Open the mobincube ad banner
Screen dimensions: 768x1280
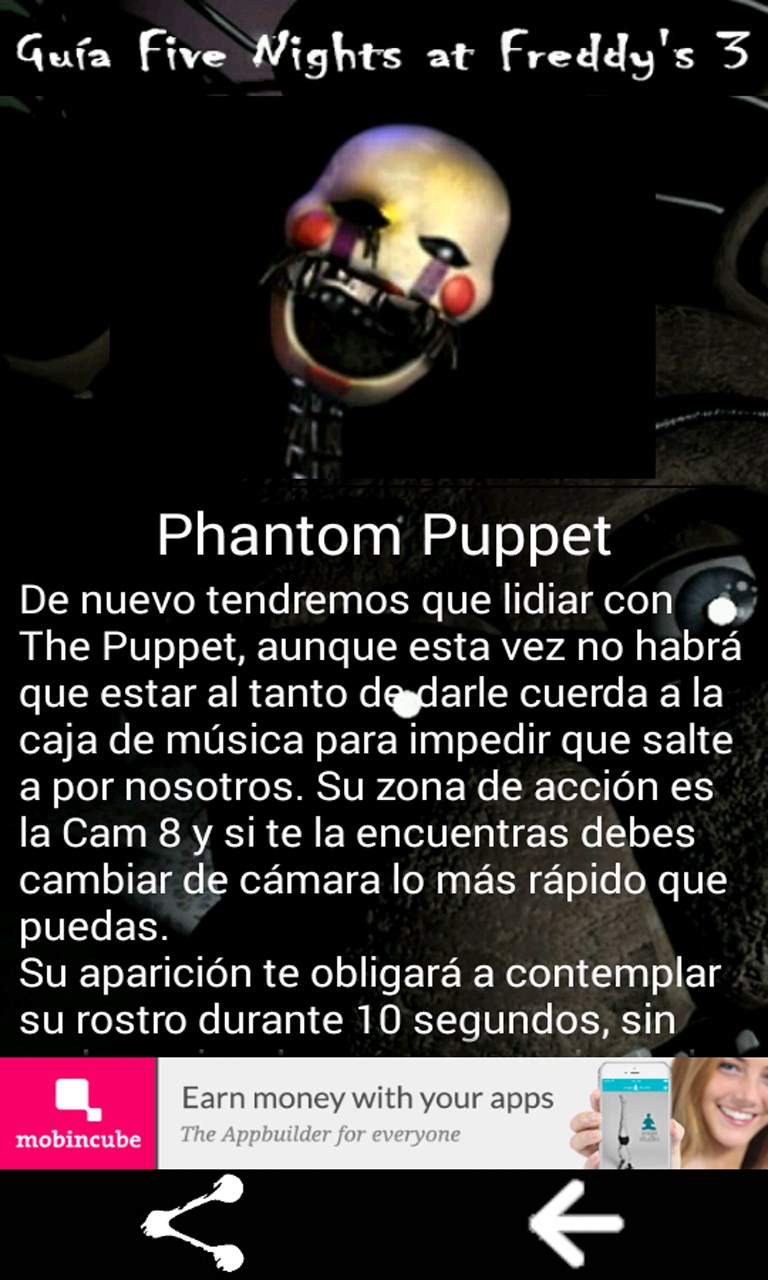click(x=384, y=1113)
